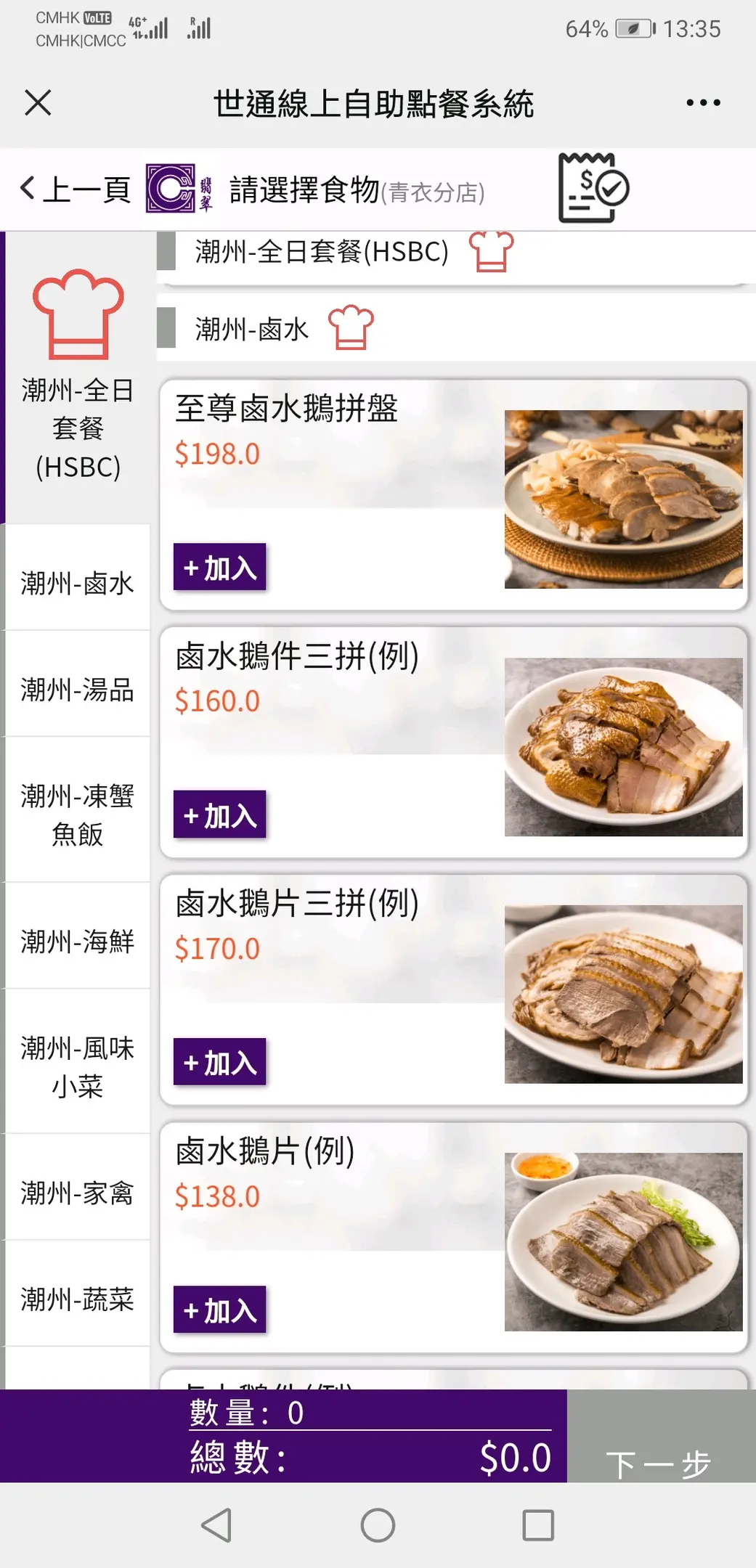
Task: Add 鹵水鵝件三拼(例) to the order
Action: [219, 815]
